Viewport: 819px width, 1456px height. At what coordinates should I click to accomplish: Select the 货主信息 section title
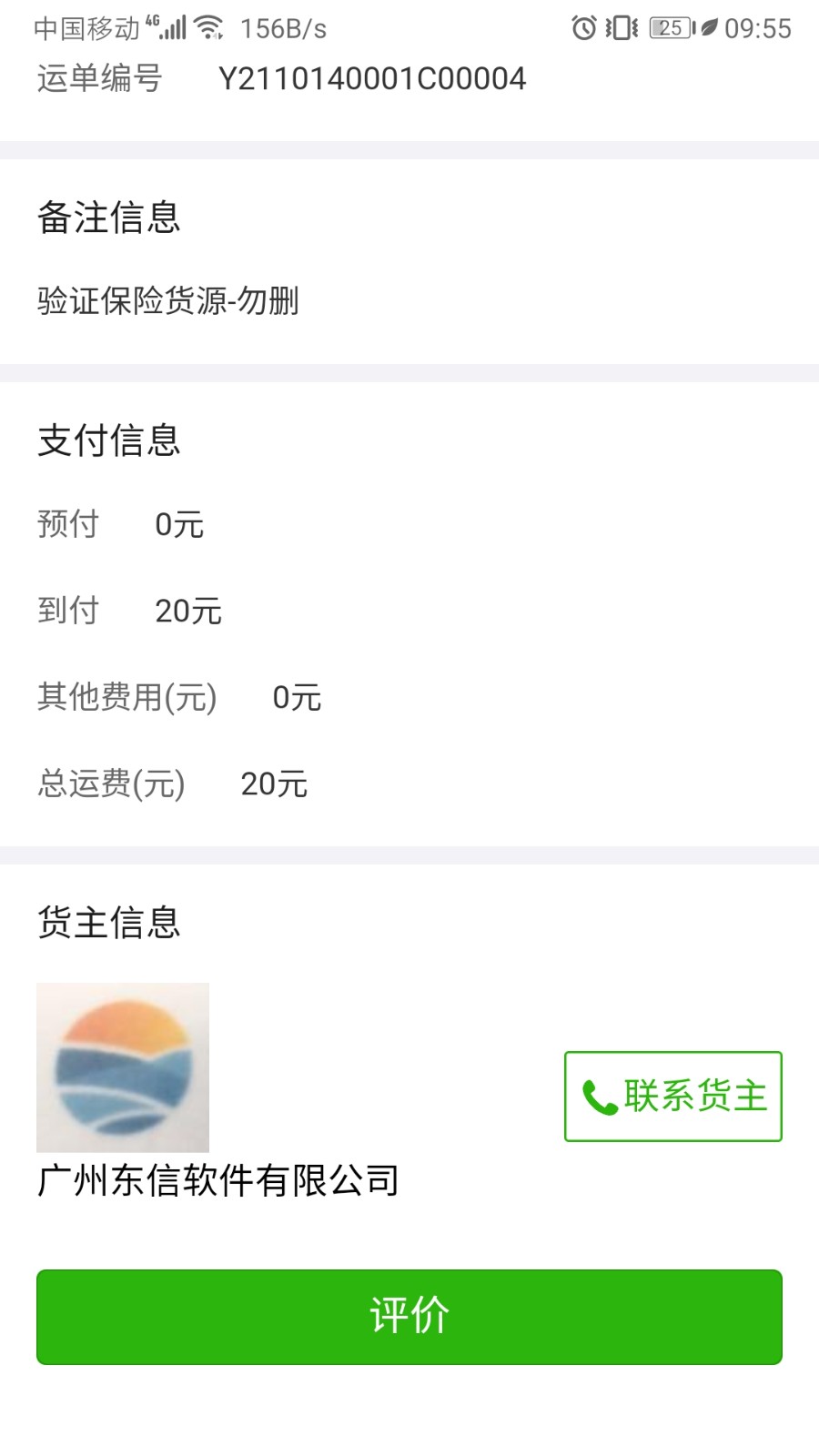click(x=109, y=922)
